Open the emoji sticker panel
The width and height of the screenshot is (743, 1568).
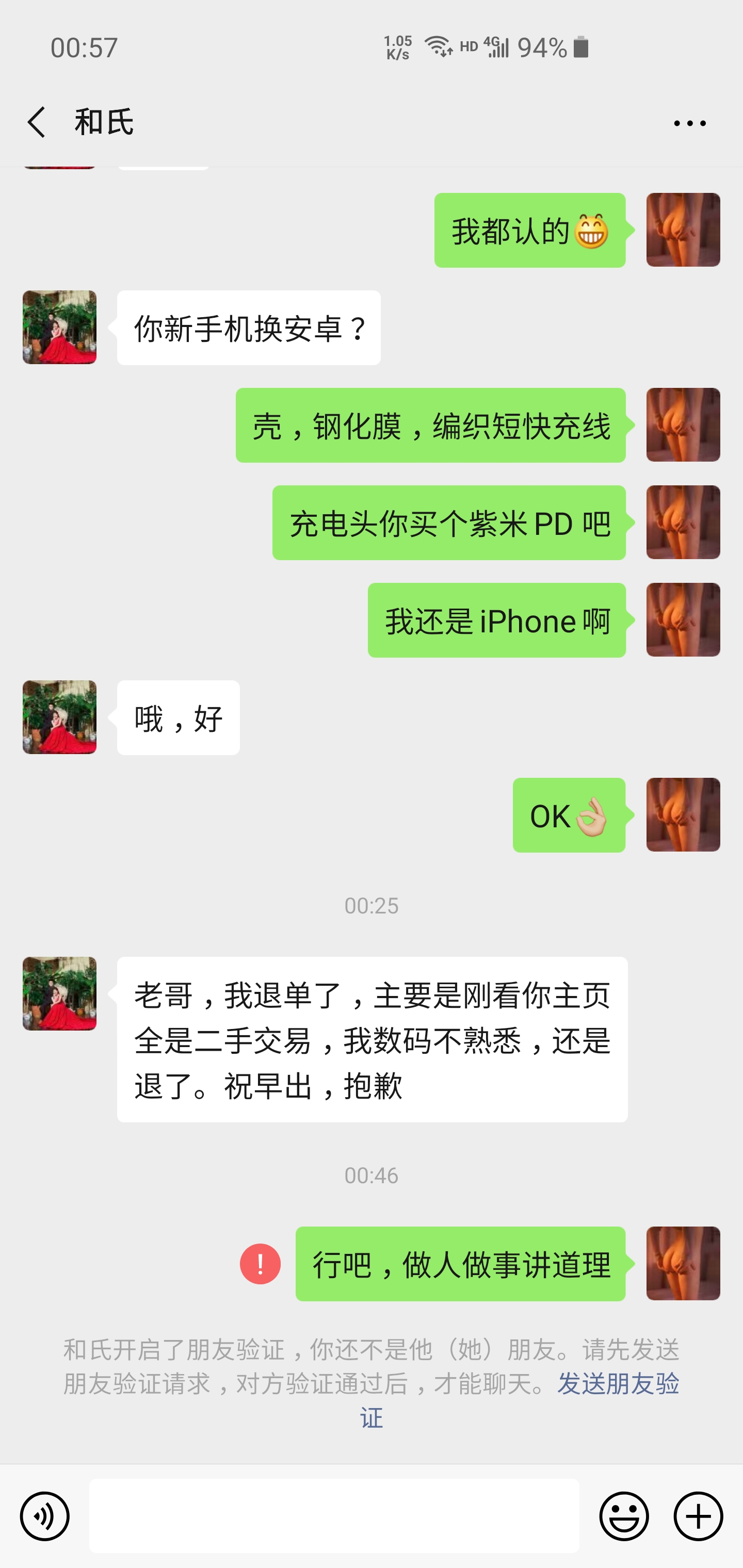pos(624,1516)
